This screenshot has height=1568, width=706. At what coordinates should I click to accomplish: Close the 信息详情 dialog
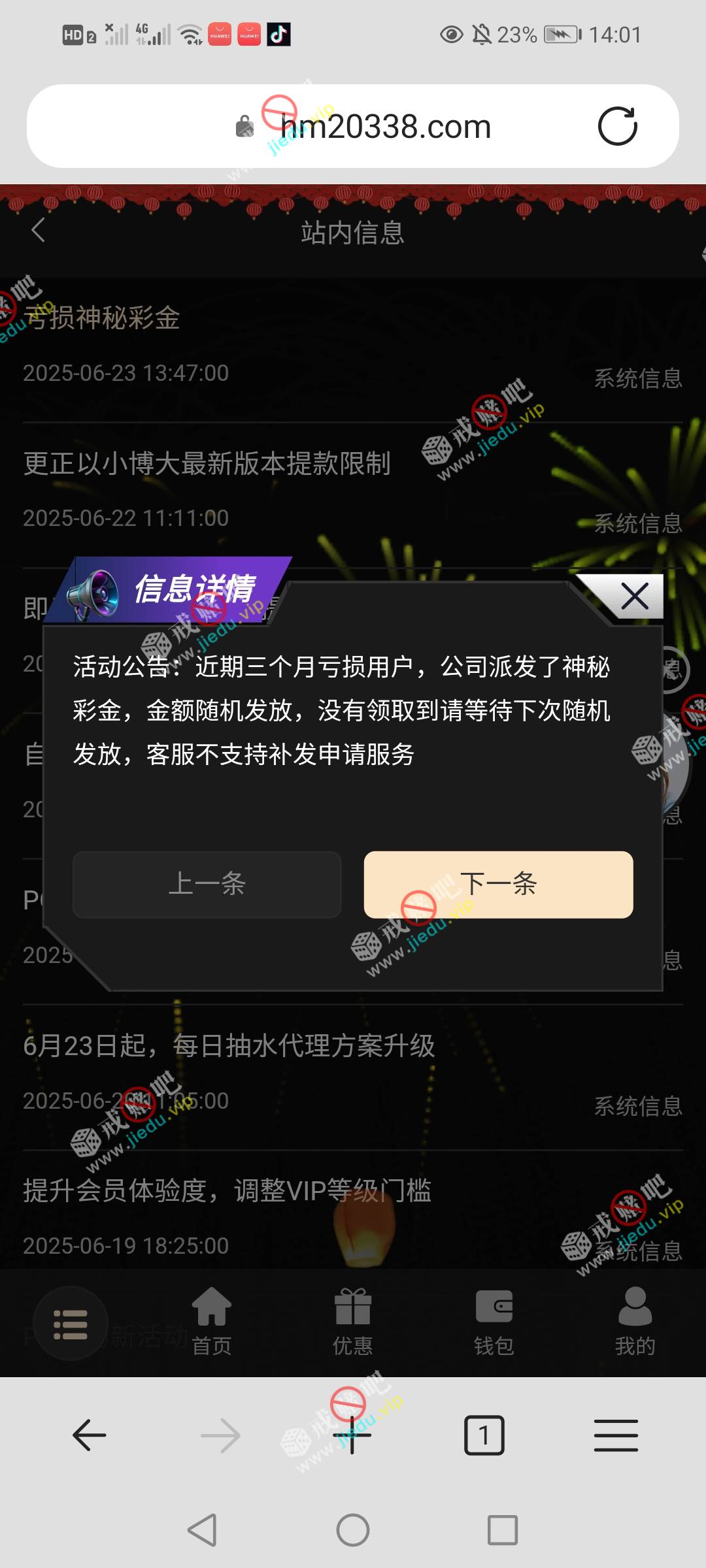(634, 596)
